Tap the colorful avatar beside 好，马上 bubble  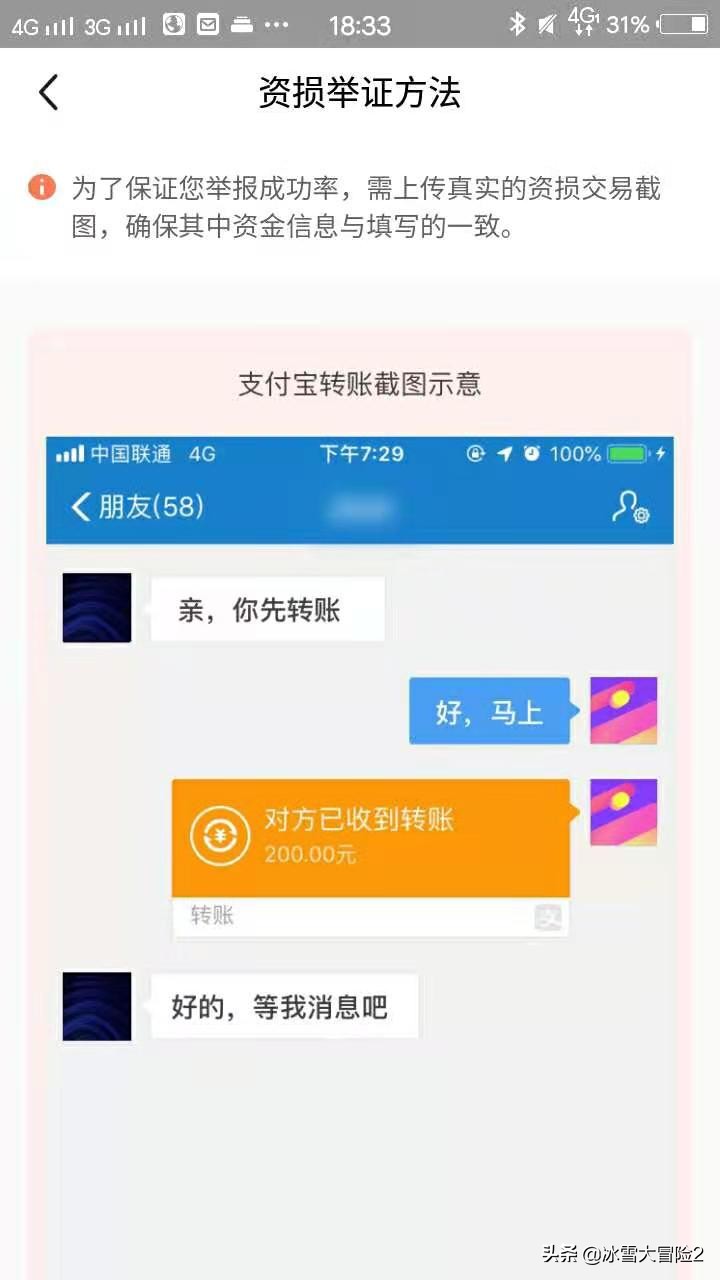click(623, 711)
